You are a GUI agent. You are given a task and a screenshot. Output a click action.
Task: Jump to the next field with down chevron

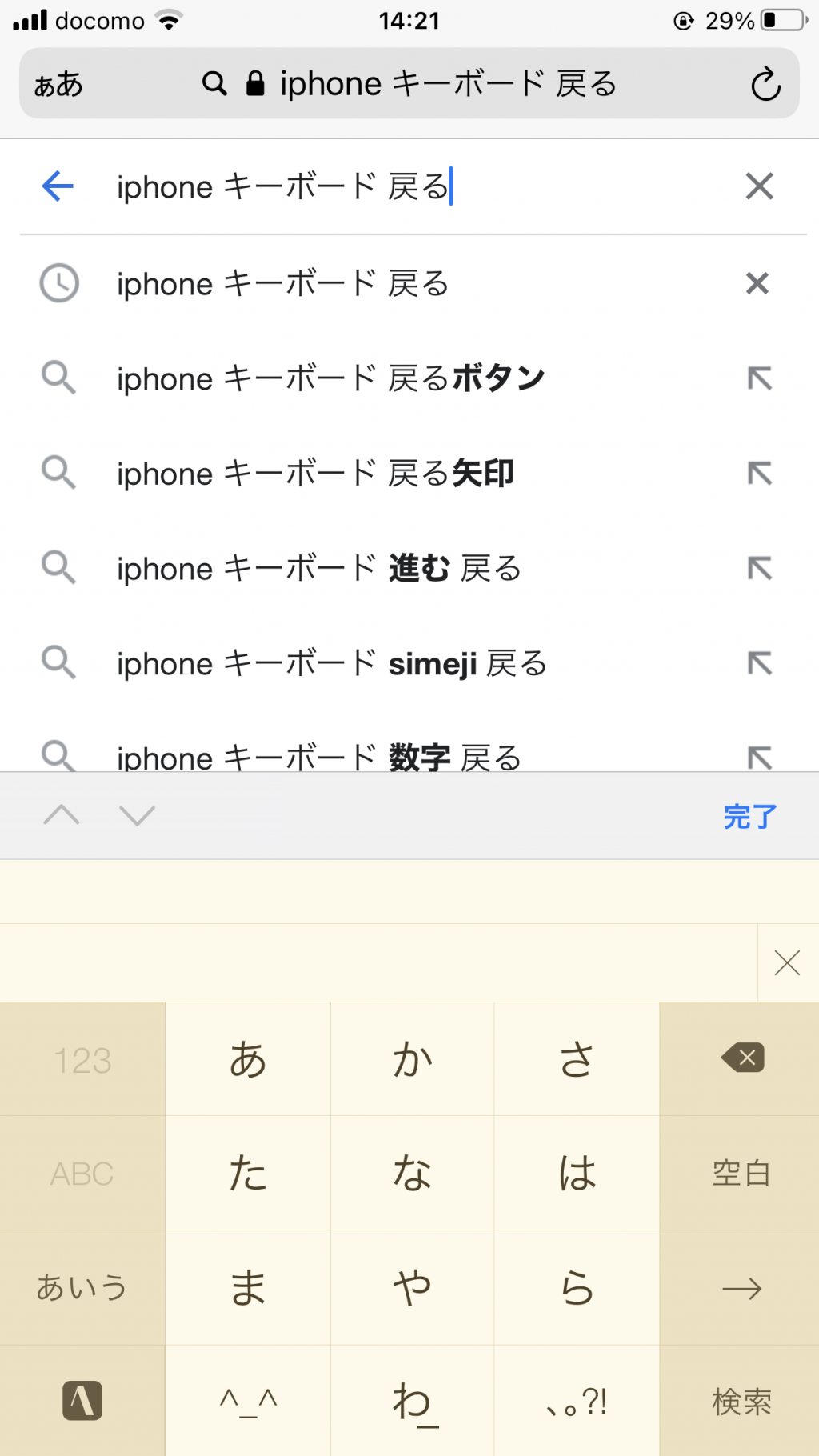click(137, 815)
